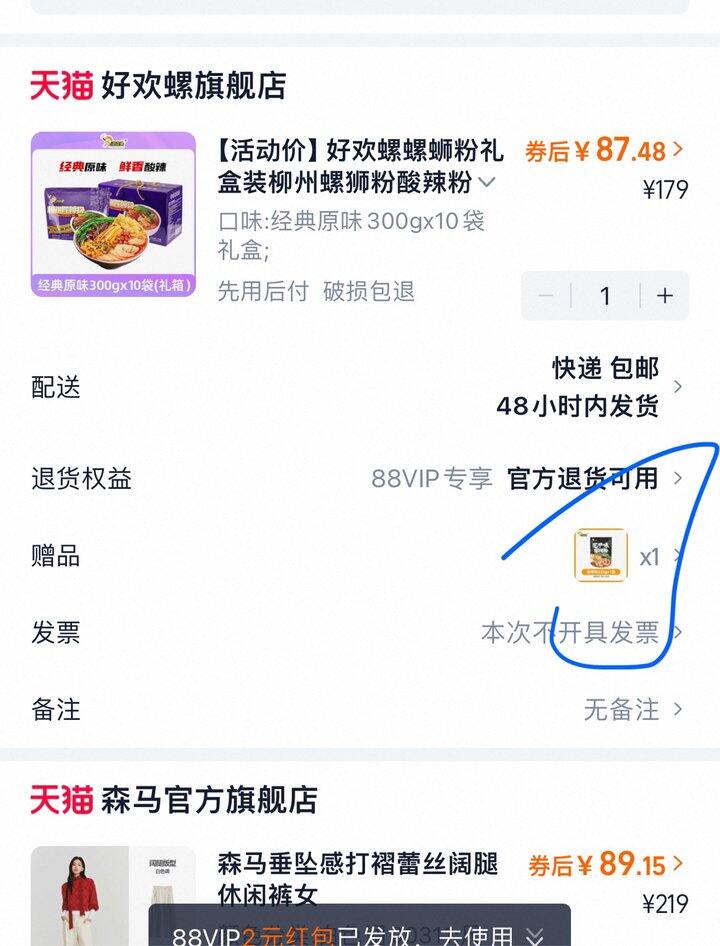Increase 螺蛳粉 quantity with plus button
Viewport: 720px width, 946px height.
[665, 296]
